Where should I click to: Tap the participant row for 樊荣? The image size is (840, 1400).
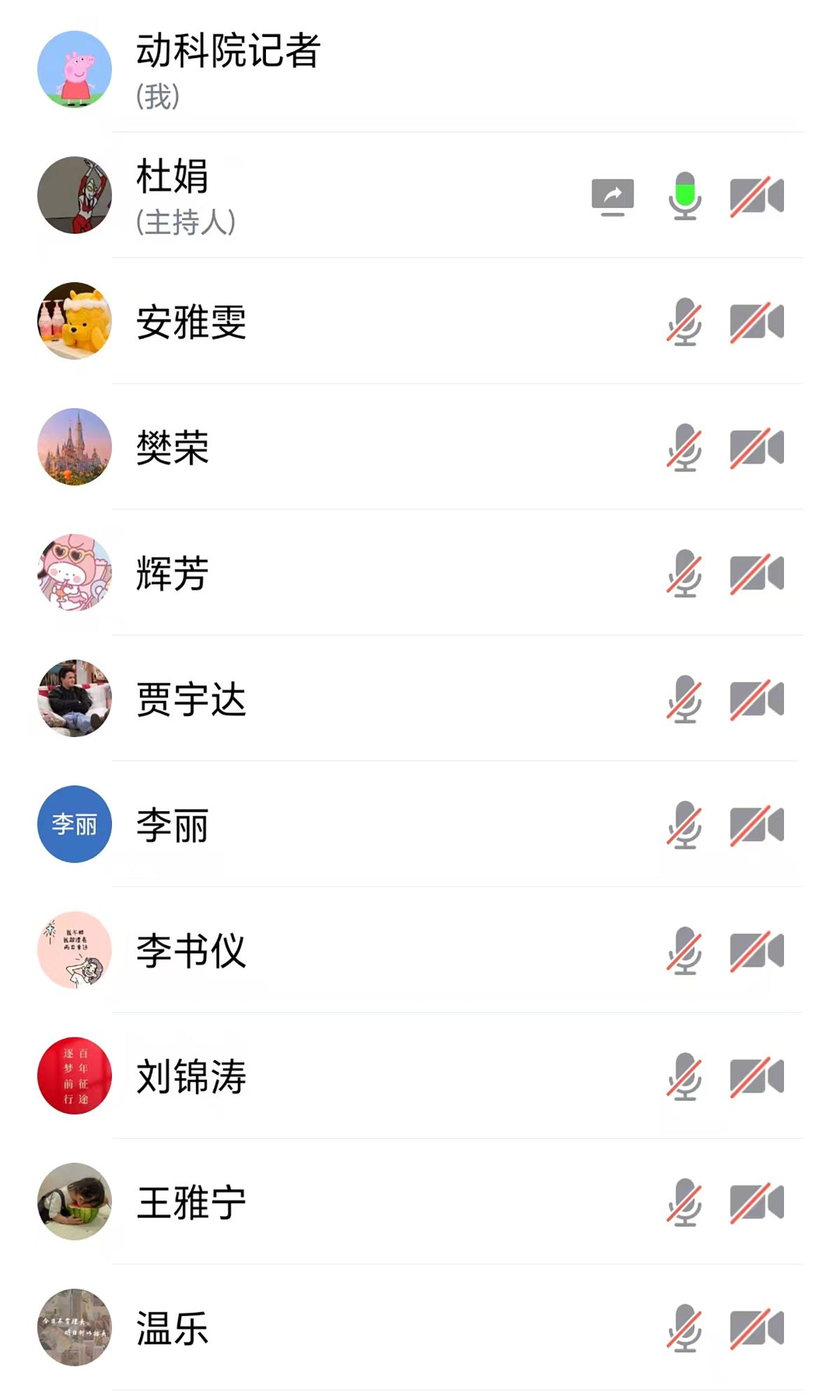pyautogui.click(x=173, y=448)
